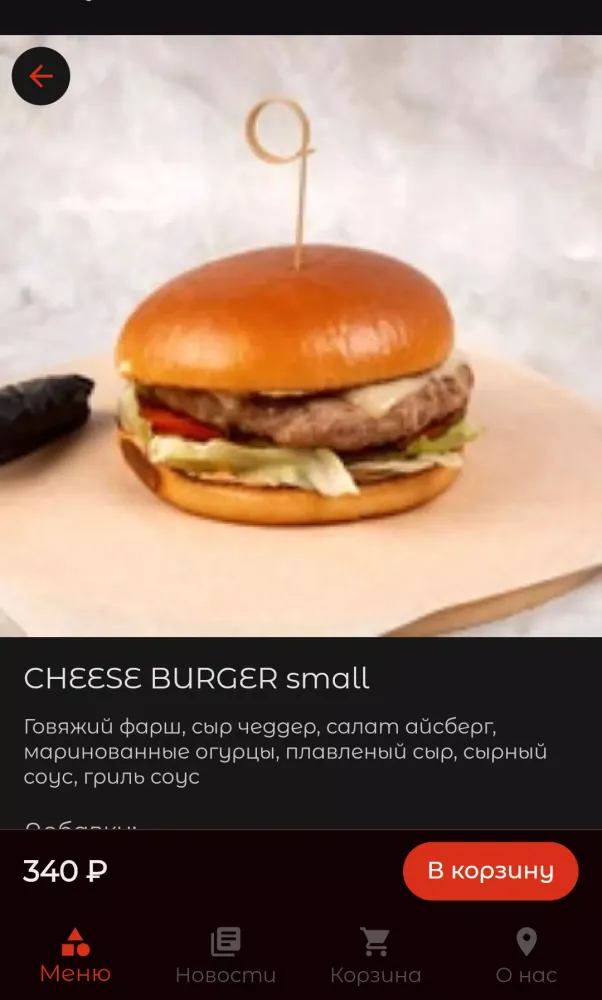Switch to the О нас tab

[x=526, y=955]
